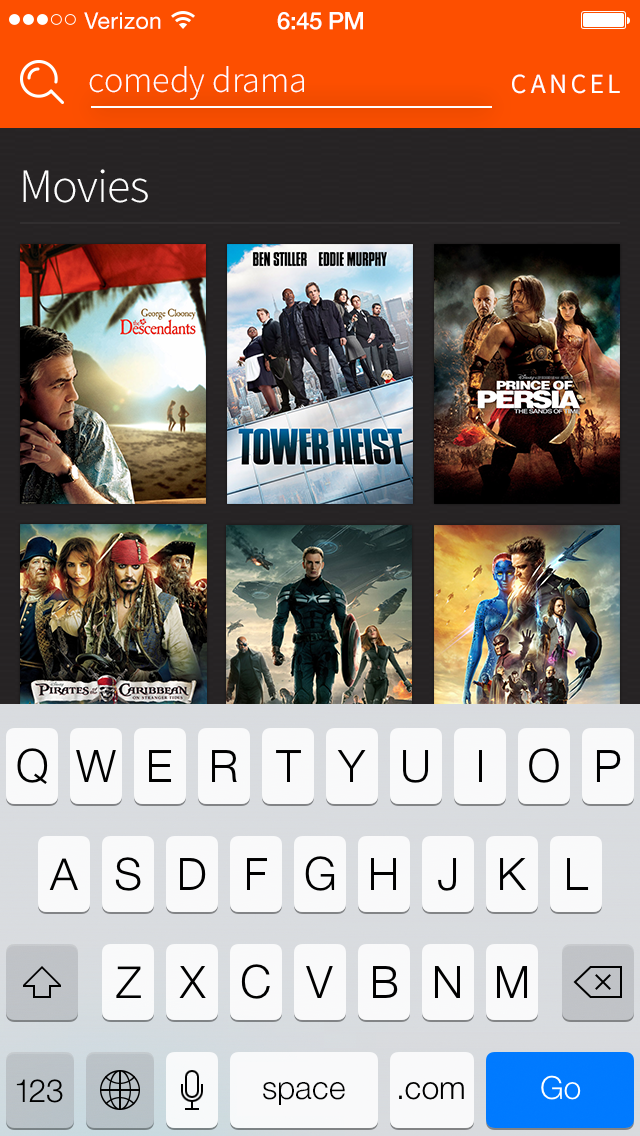Start dictation with the microphone key

[x=192, y=1089]
